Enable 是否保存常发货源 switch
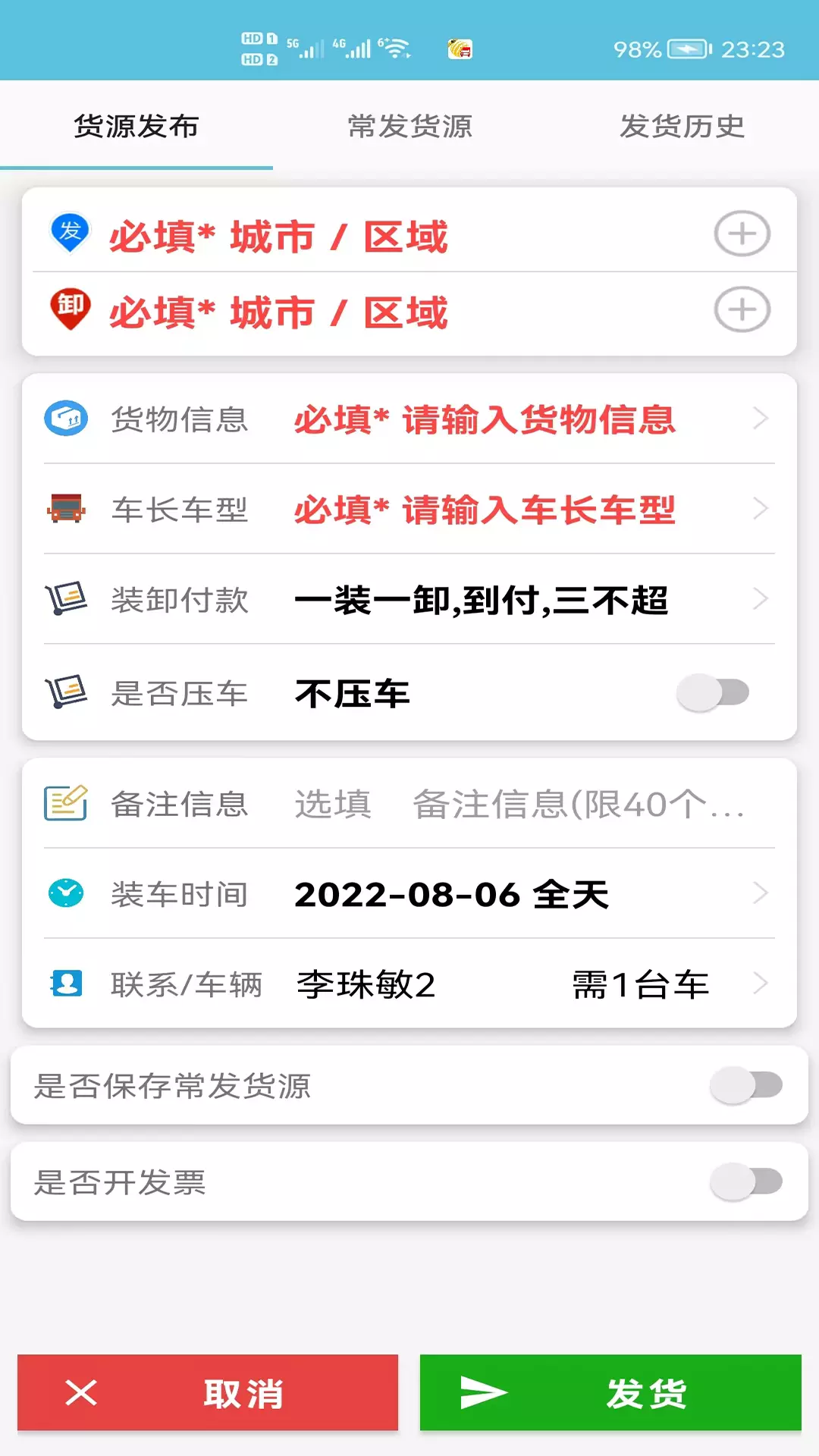This screenshot has width=819, height=1456. (746, 1085)
